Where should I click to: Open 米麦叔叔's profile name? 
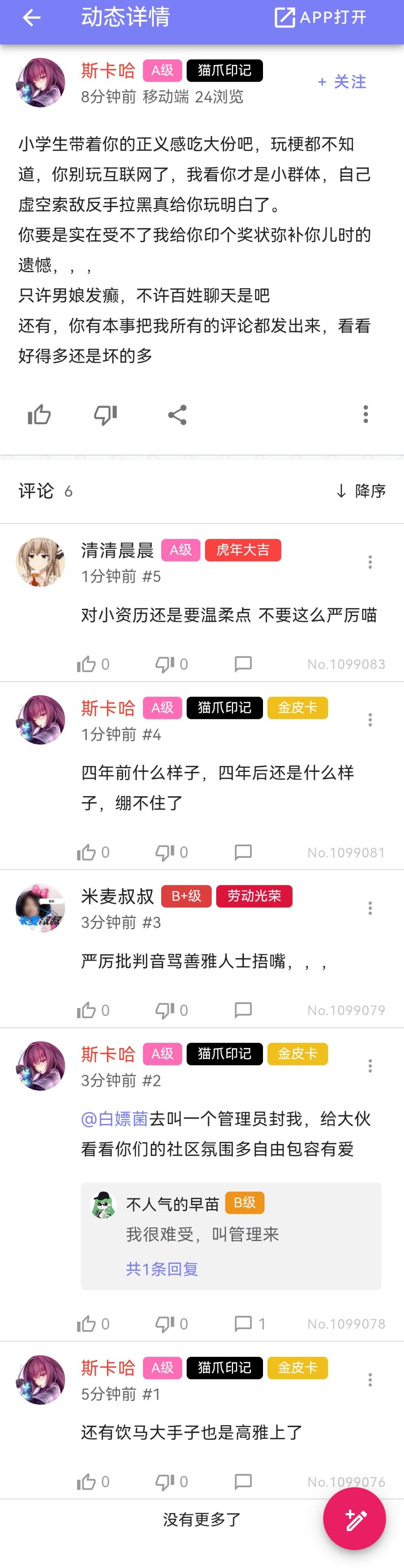[x=118, y=896]
